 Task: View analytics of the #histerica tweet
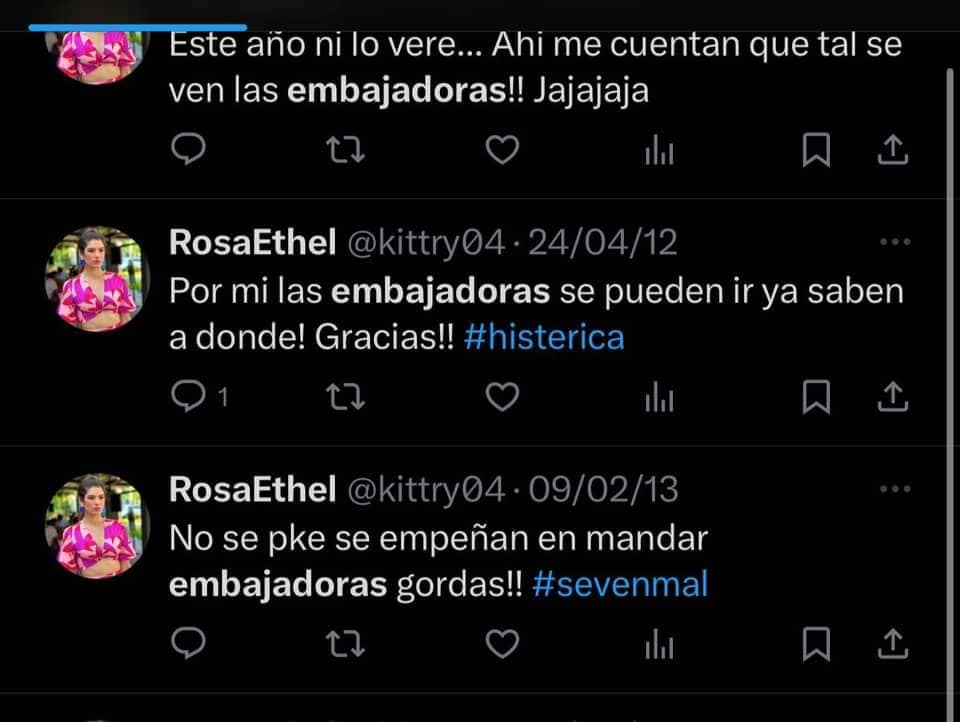point(659,398)
